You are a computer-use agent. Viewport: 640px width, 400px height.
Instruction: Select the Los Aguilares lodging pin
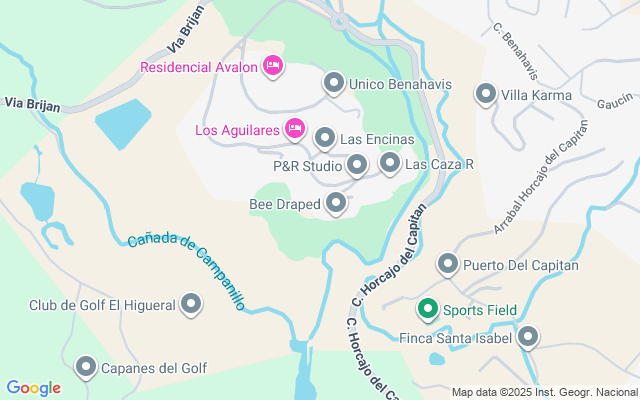[x=294, y=129]
